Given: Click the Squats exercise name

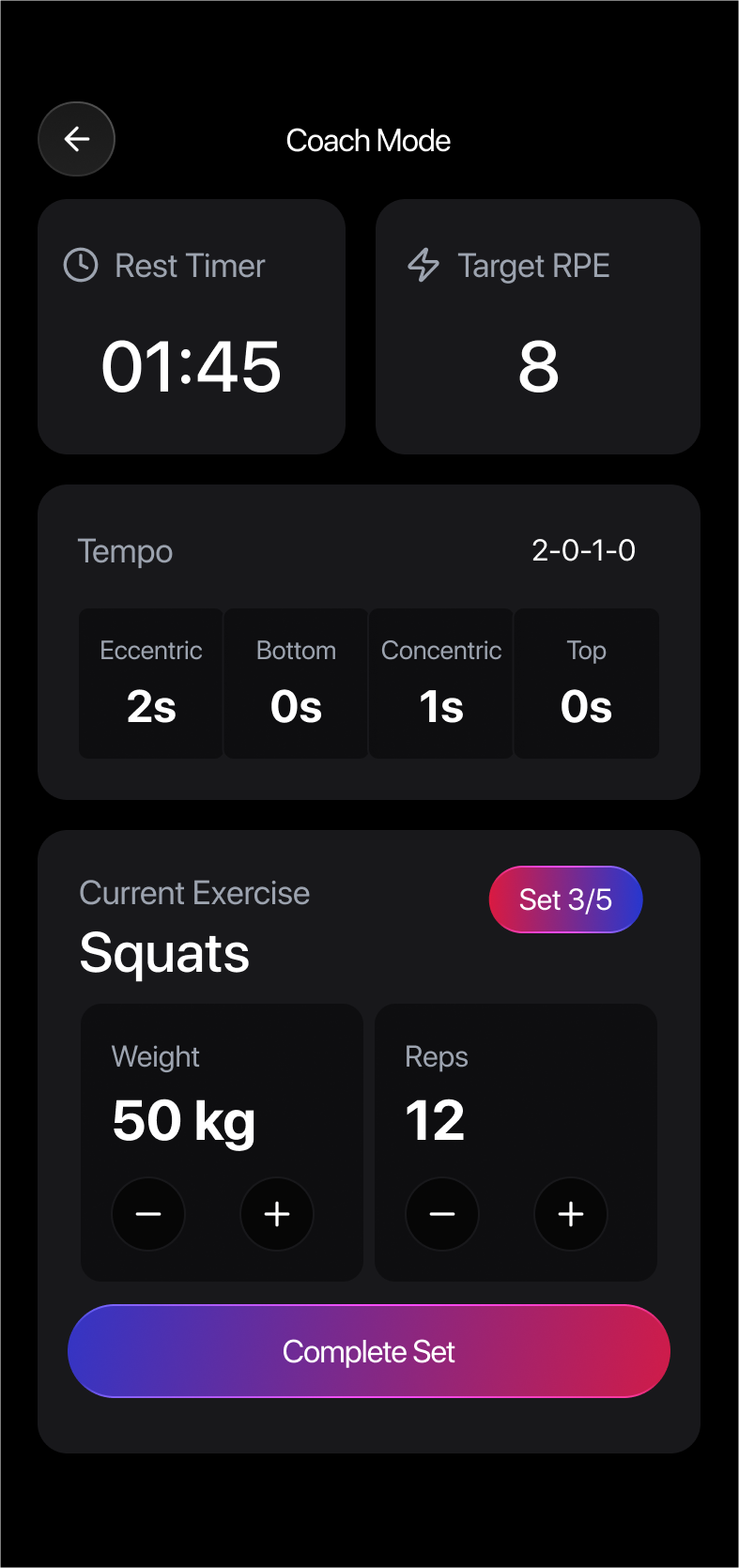Looking at the screenshot, I should [164, 952].
